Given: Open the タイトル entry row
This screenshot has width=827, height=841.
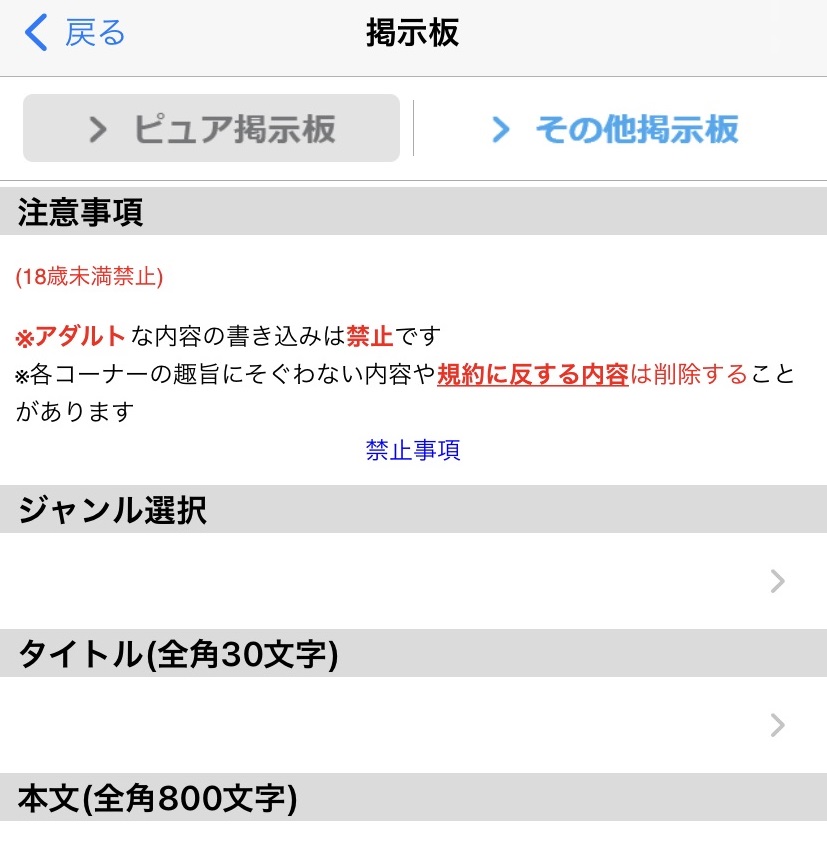Looking at the screenshot, I should (413, 725).
